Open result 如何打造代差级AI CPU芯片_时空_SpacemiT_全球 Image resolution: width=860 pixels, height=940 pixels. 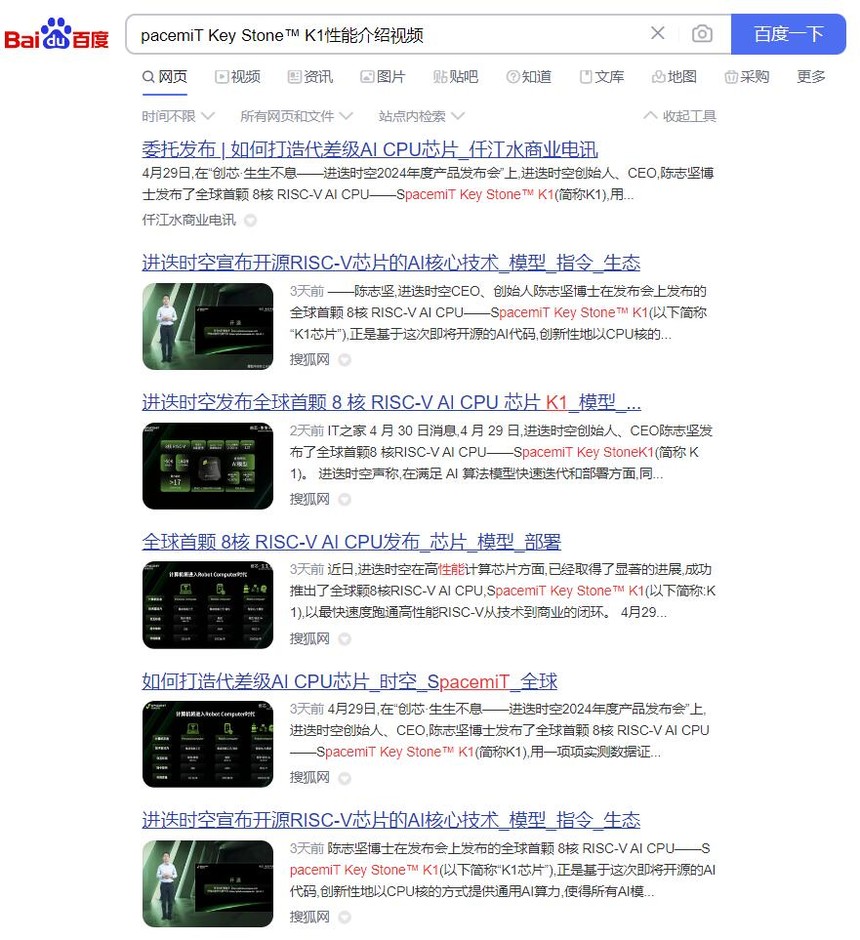349,681
